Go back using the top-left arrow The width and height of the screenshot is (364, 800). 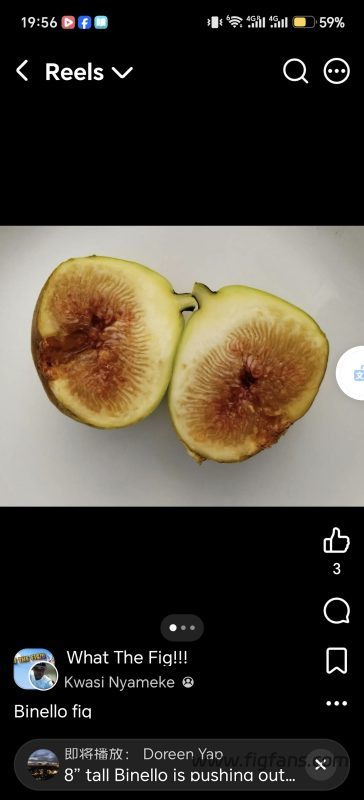click(x=22, y=71)
